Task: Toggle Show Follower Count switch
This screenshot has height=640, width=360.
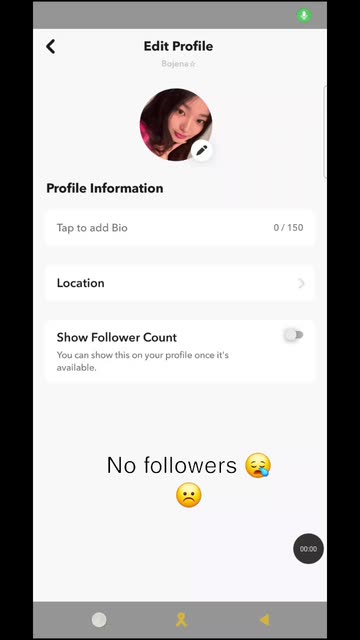Action: 294,335
